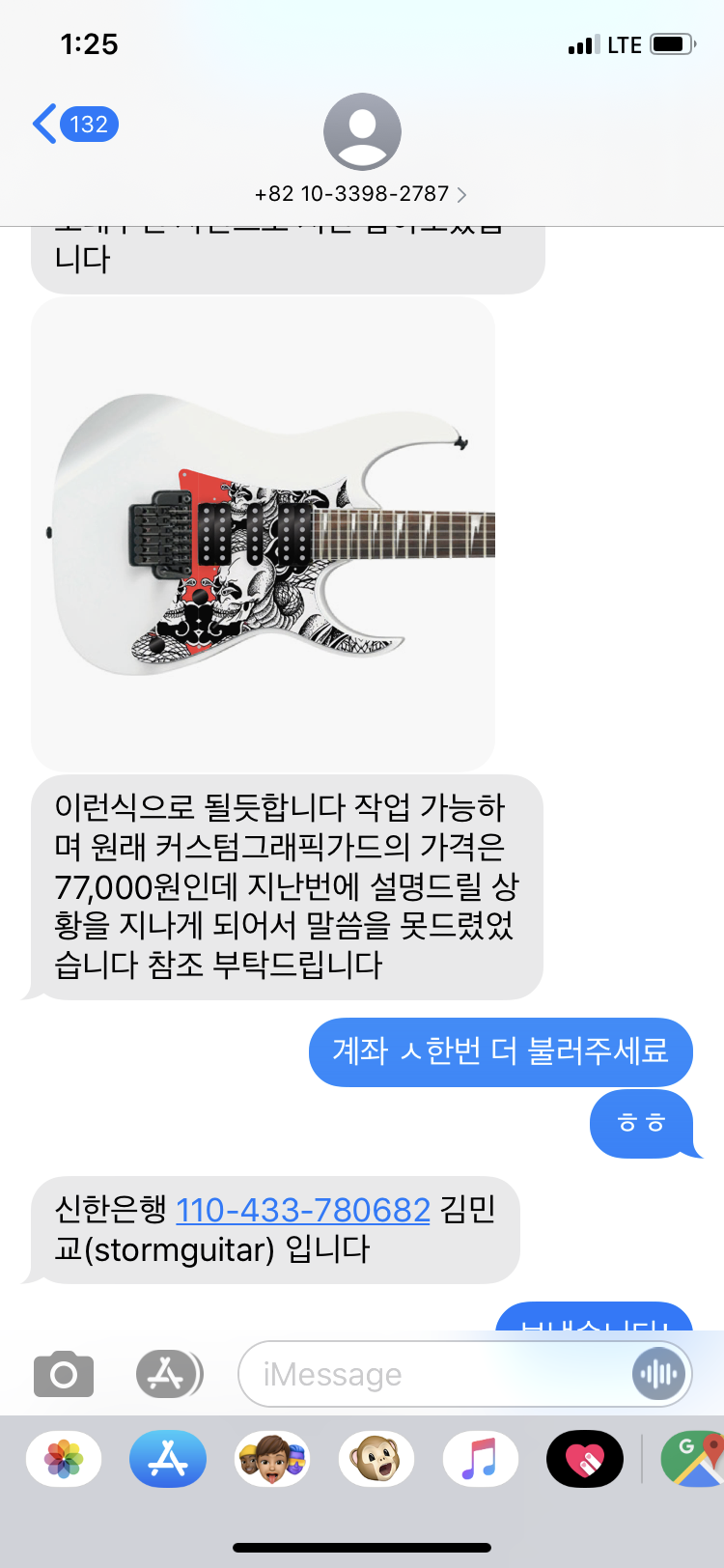Open Digital Touch with the heart icon
This screenshot has height=1568, width=724.
click(585, 1458)
